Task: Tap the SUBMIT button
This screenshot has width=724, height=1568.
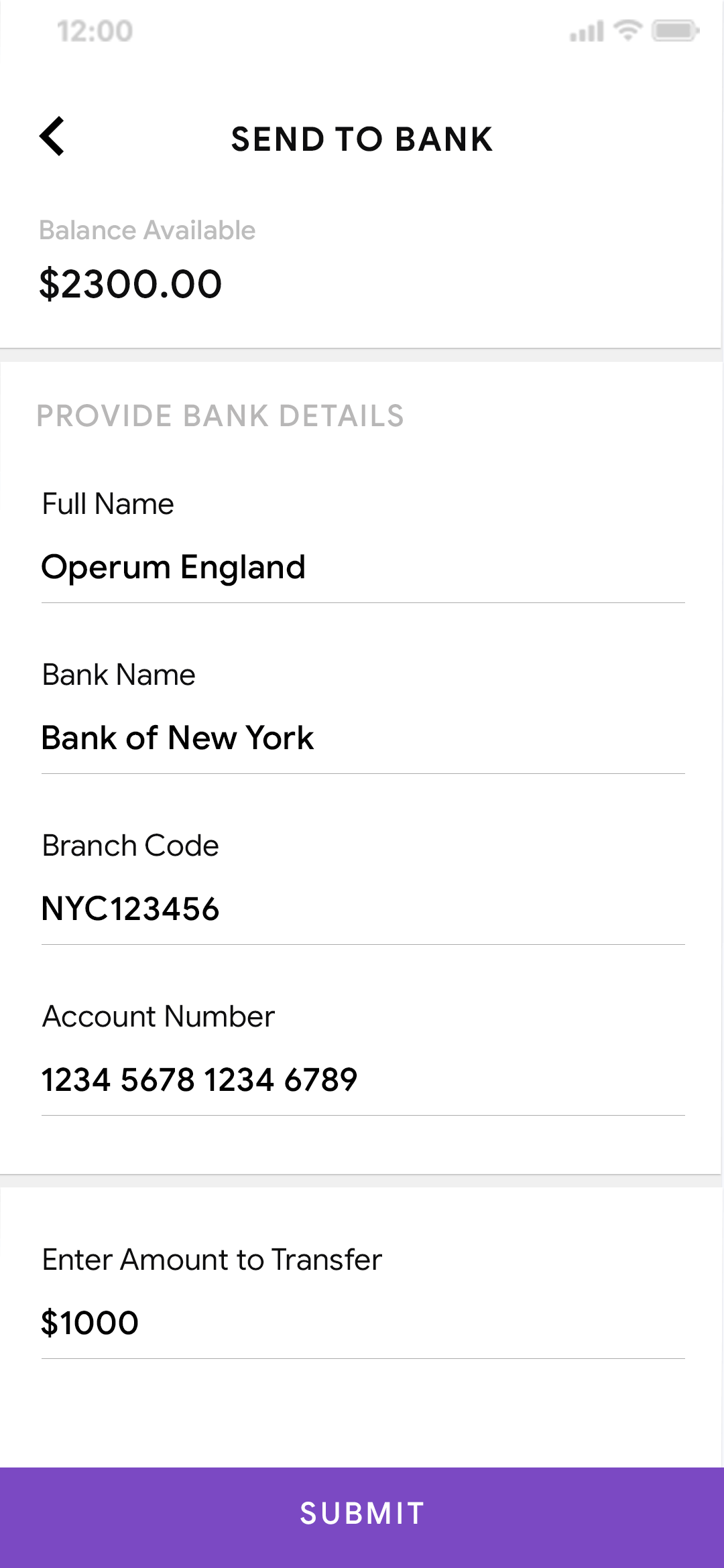Action: tap(362, 1512)
